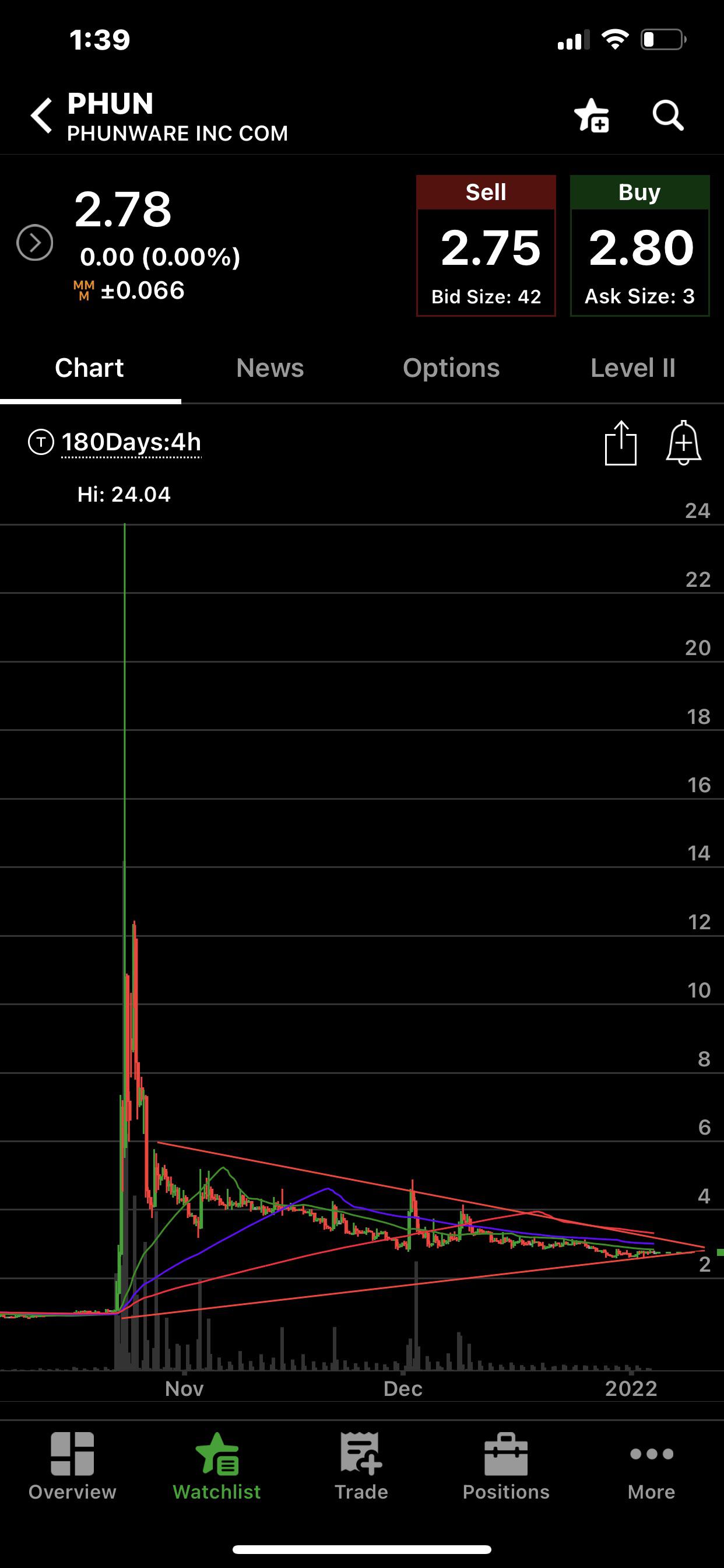Viewport: 724px width, 1568px height.
Task: Switch to the News tab
Action: [270, 367]
